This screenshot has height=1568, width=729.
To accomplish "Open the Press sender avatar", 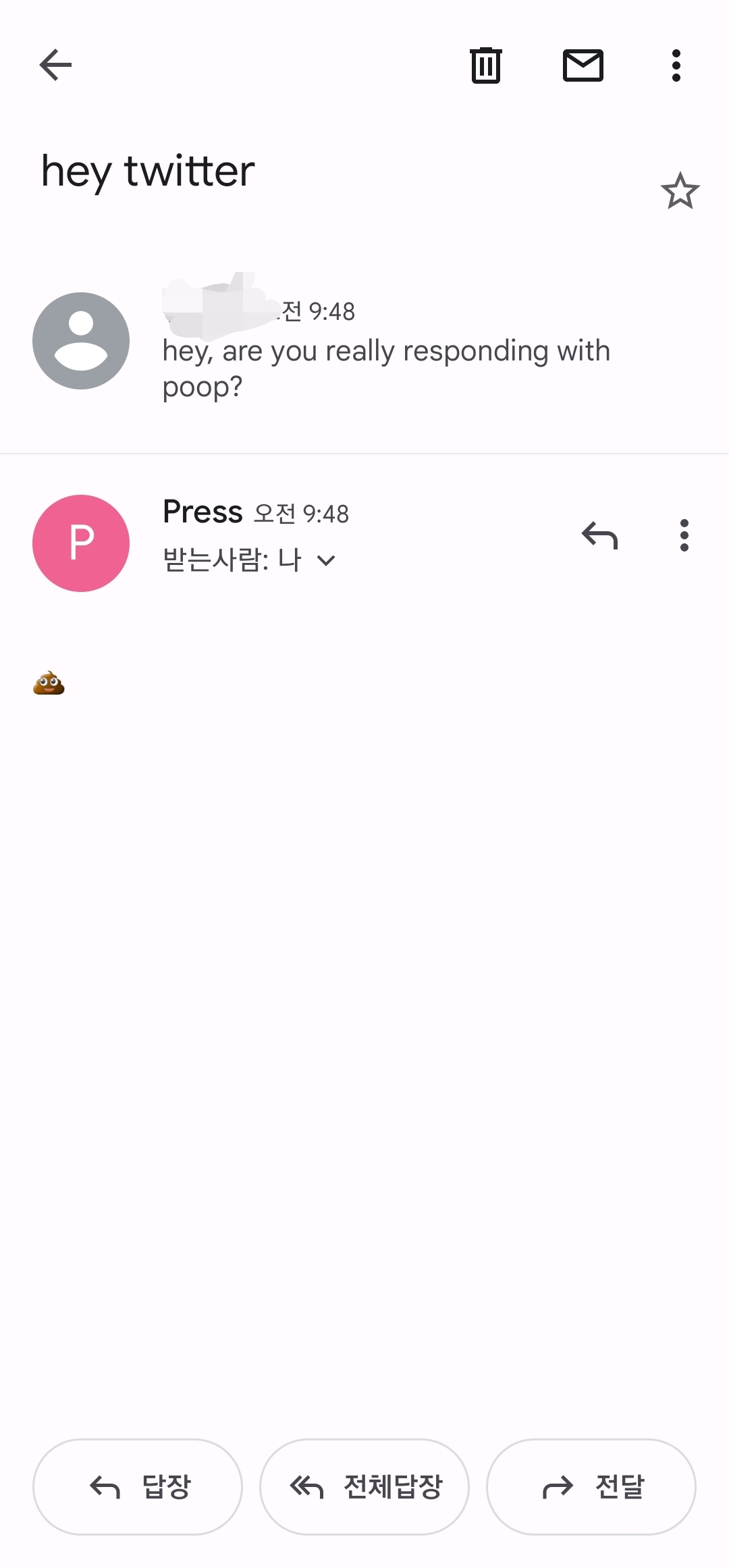I will [x=81, y=543].
